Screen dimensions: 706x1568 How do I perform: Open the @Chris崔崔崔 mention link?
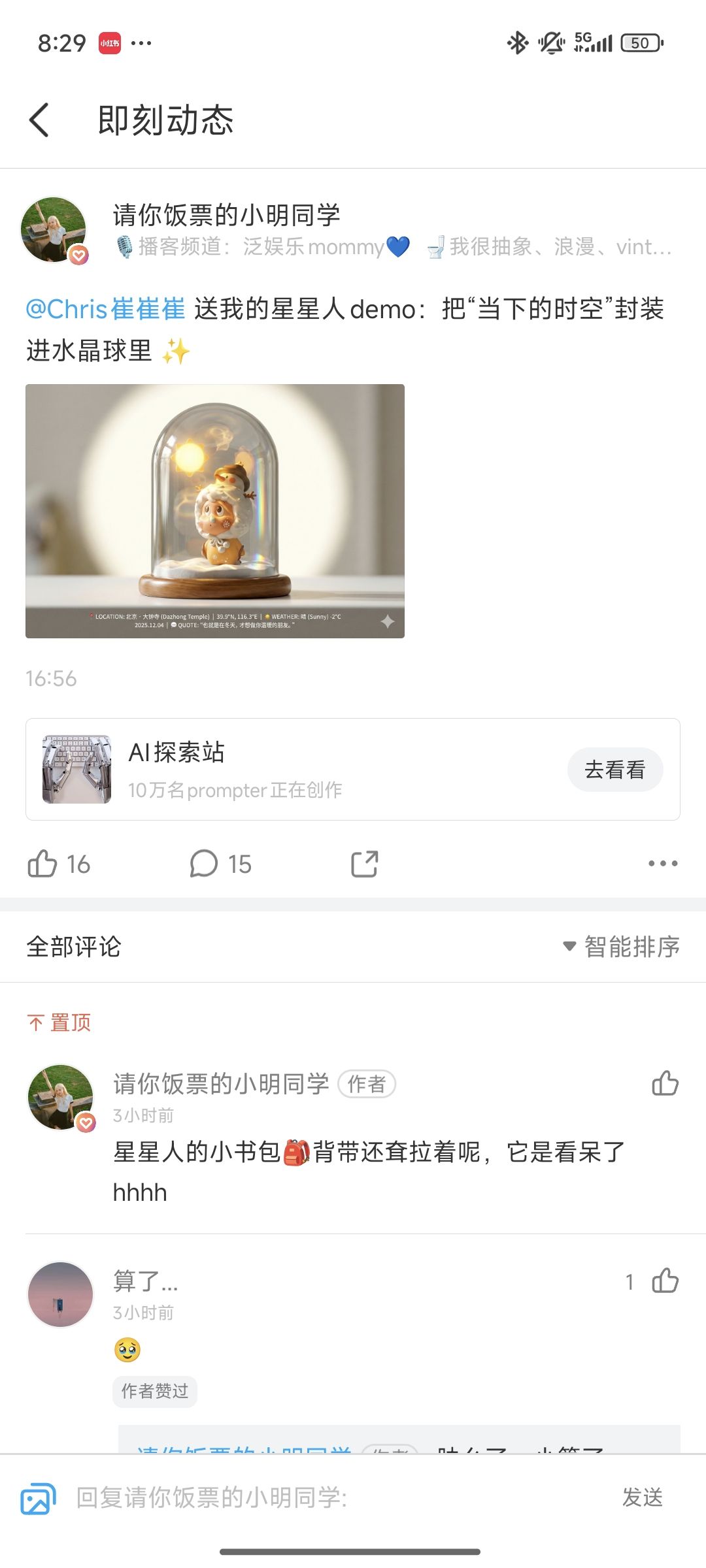click(105, 309)
